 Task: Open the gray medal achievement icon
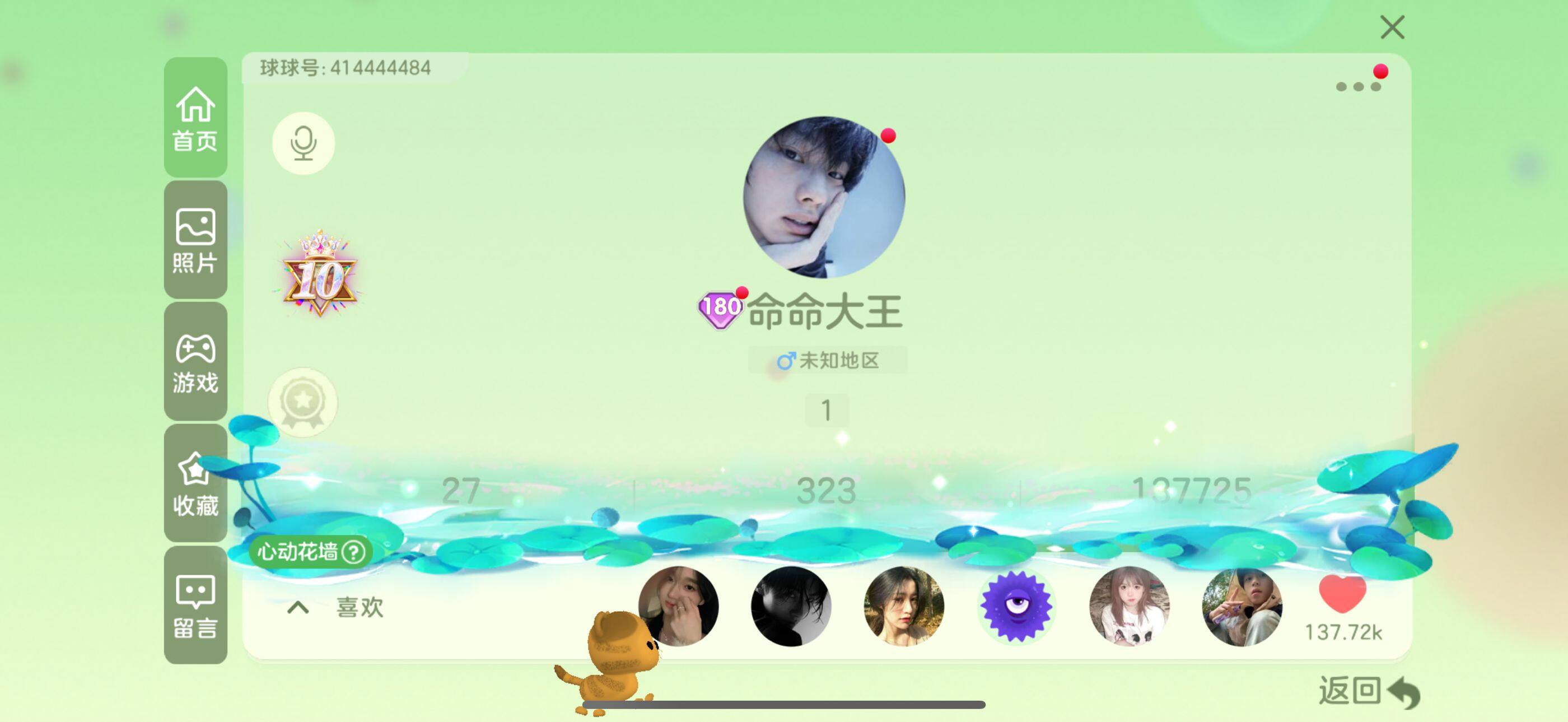point(303,402)
